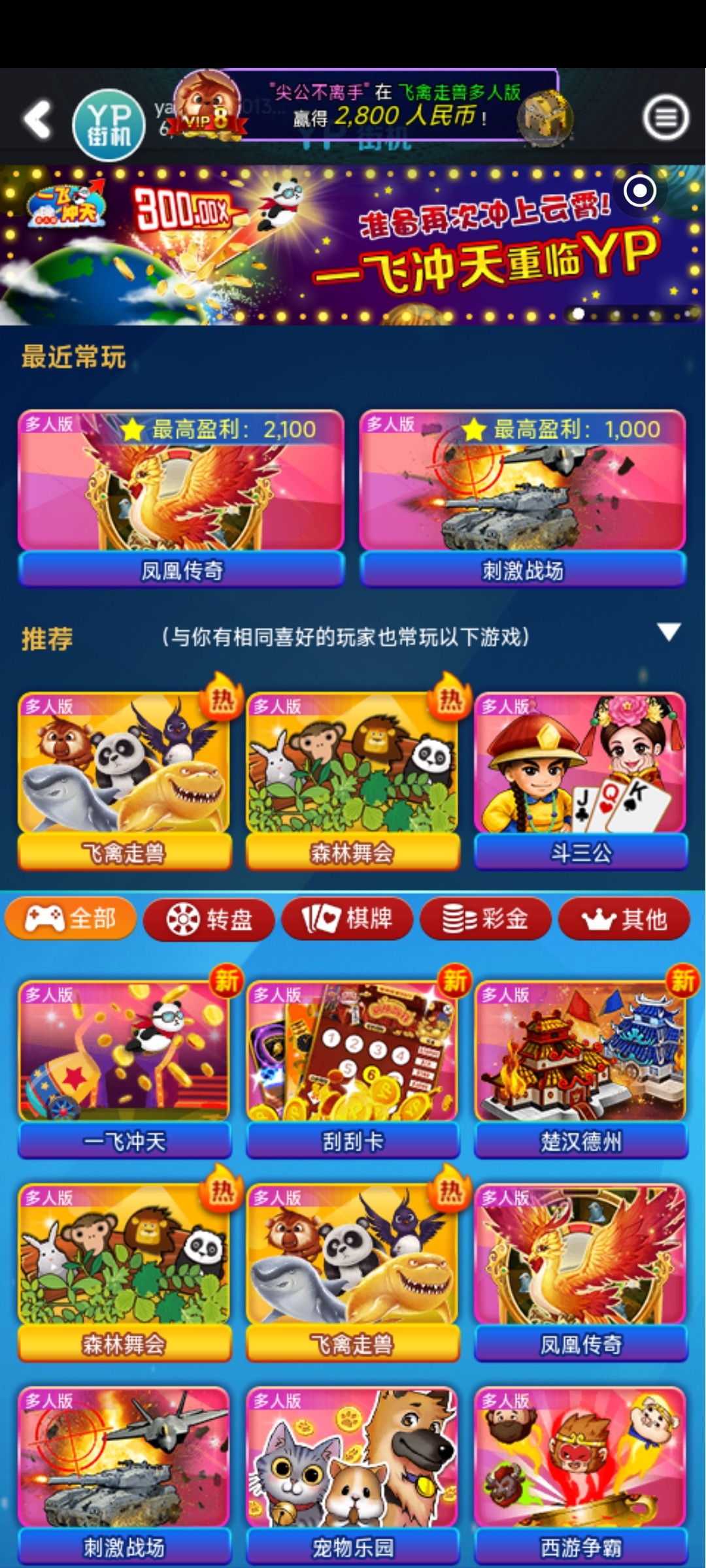Image resolution: width=706 pixels, height=1568 pixels.
Task: Open 刺激战场 under 最近常玩
Action: [522, 497]
